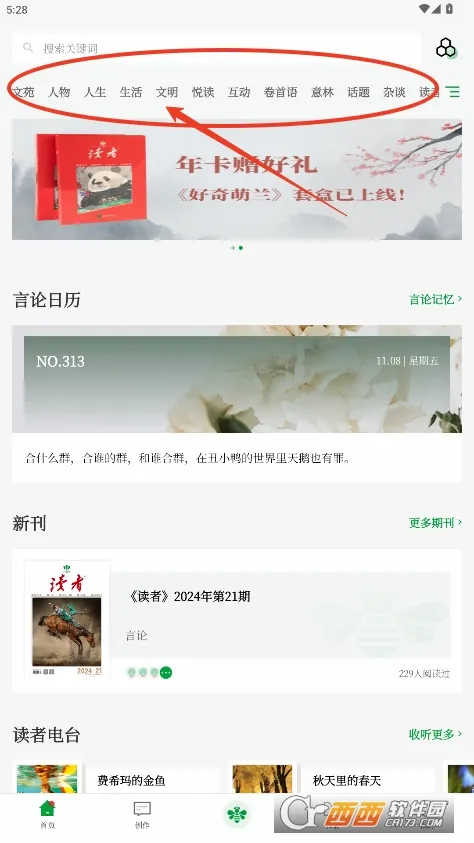Open the 年卡赠好礼 promotional banner

point(237,179)
